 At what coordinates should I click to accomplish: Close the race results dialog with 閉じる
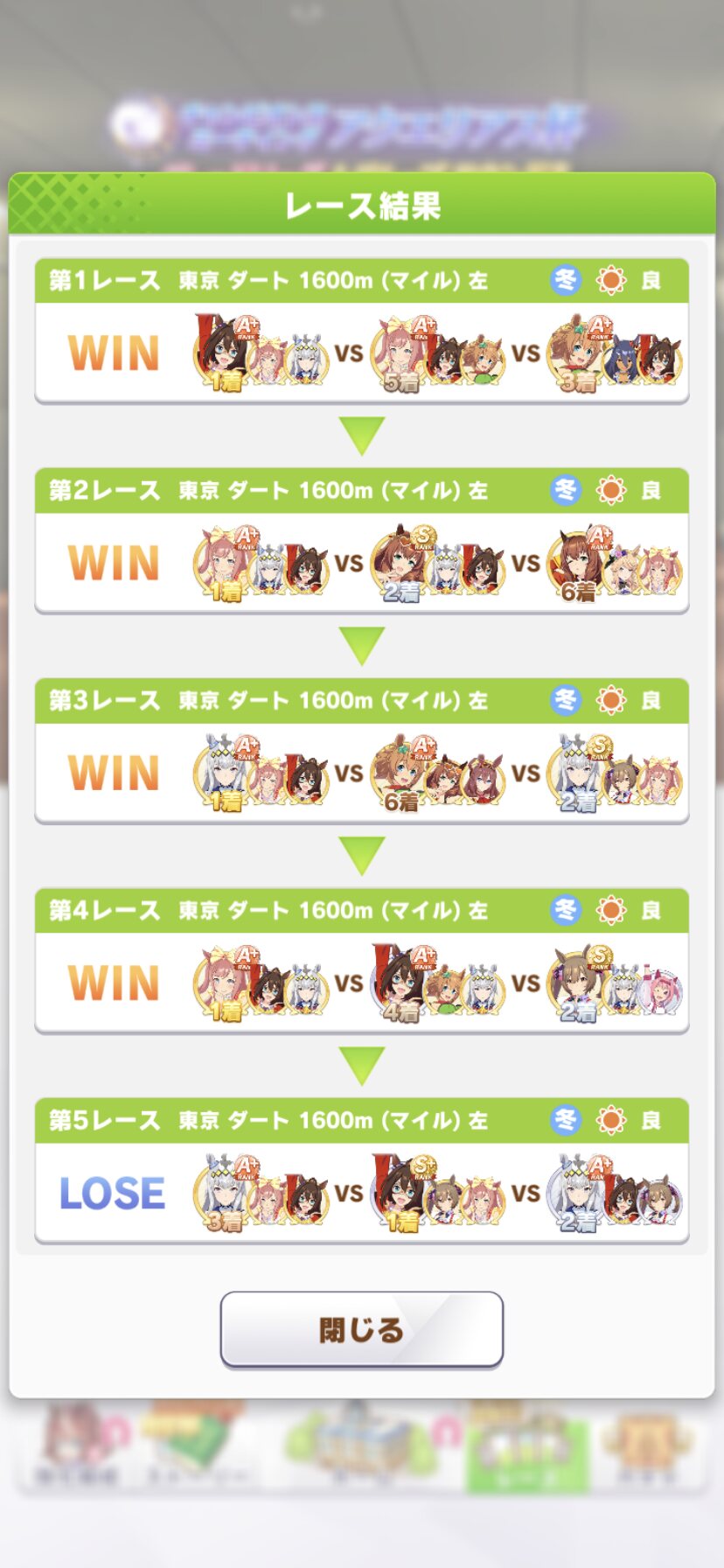coord(361,1328)
